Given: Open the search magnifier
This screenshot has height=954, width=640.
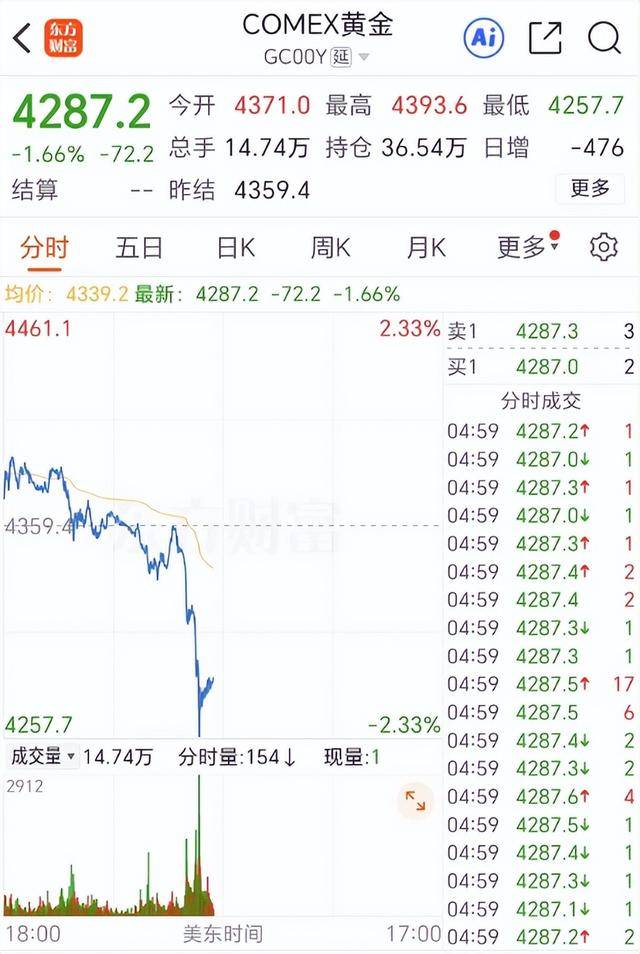Looking at the screenshot, I should [x=604, y=38].
